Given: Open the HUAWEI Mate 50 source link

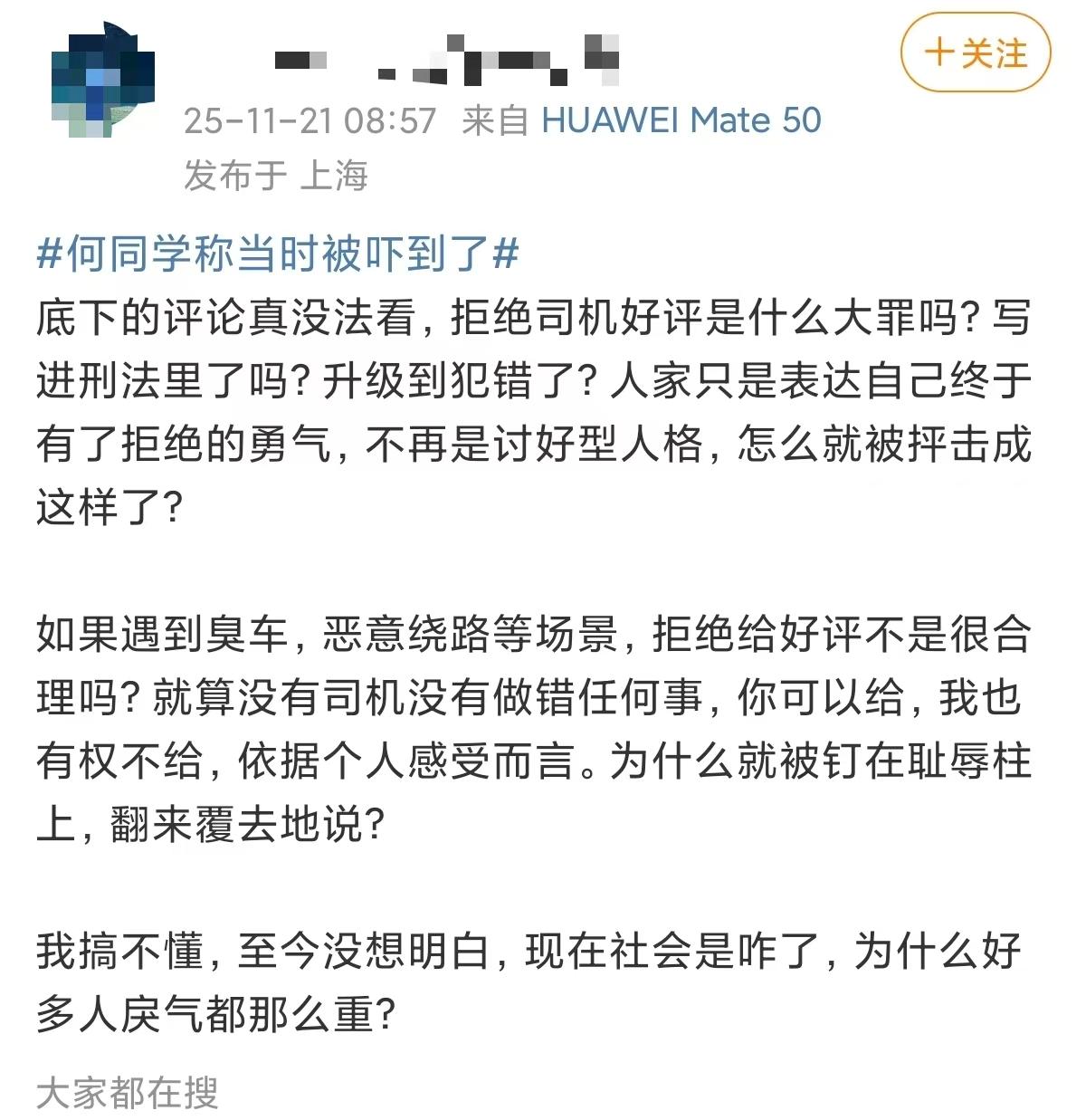Looking at the screenshot, I should [x=681, y=120].
